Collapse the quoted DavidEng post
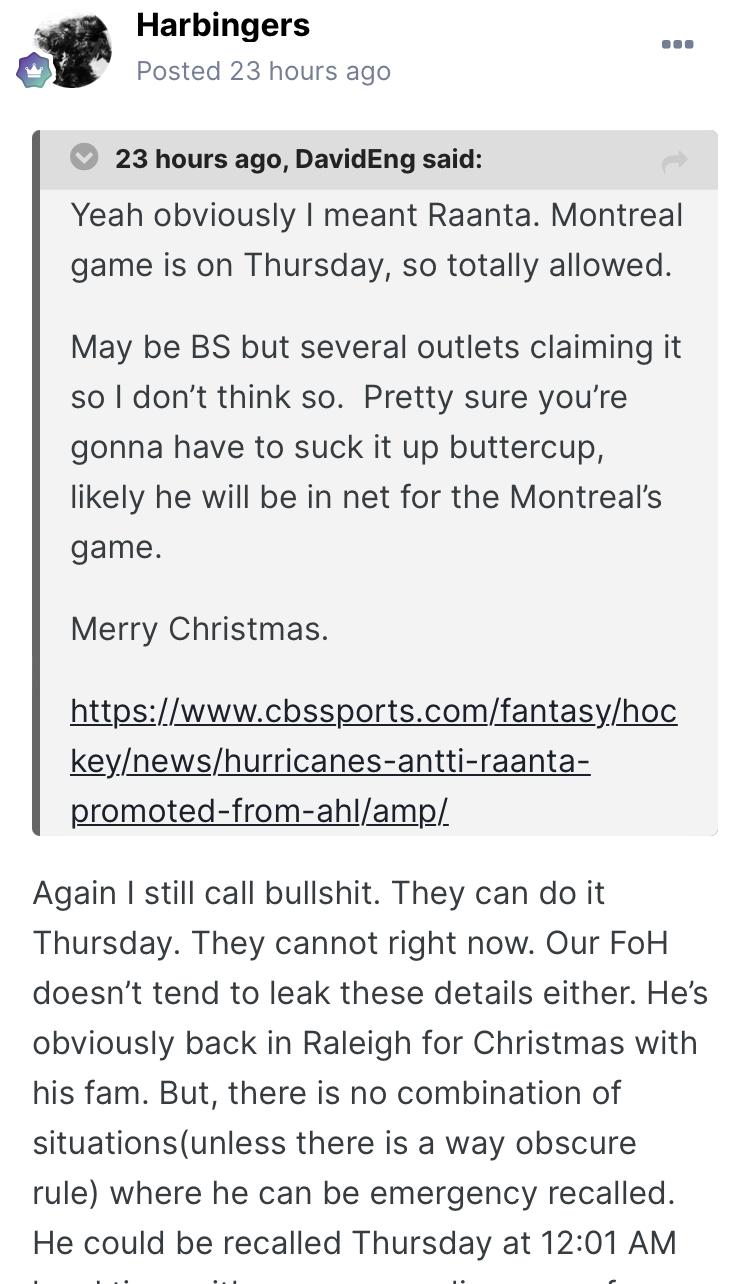Image resolution: width=750 pixels, height=1284 pixels. pyautogui.click(x=85, y=158)
